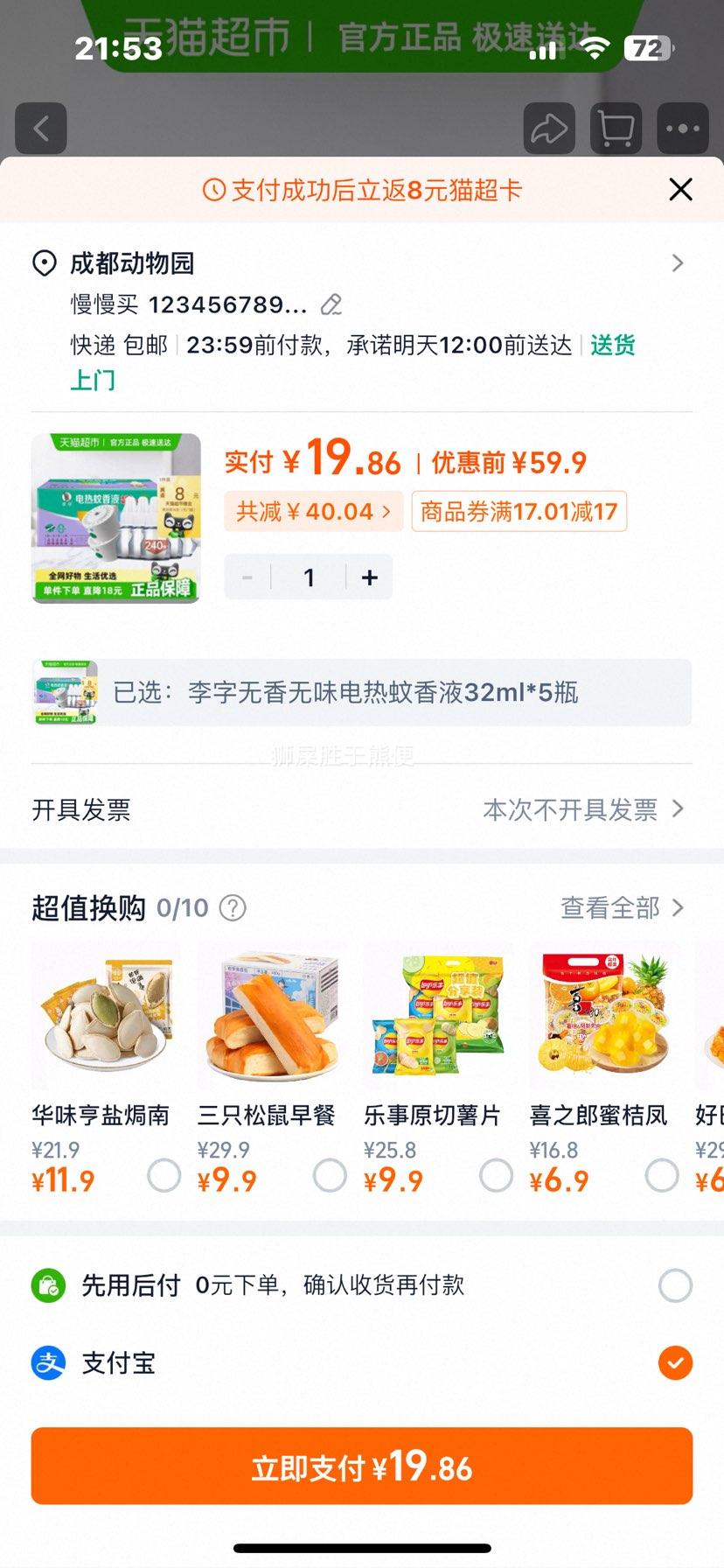Select 三只松鼠早餐 add-on for ¥9.9
This screenshot has width=724, height=1568.
330,1175
